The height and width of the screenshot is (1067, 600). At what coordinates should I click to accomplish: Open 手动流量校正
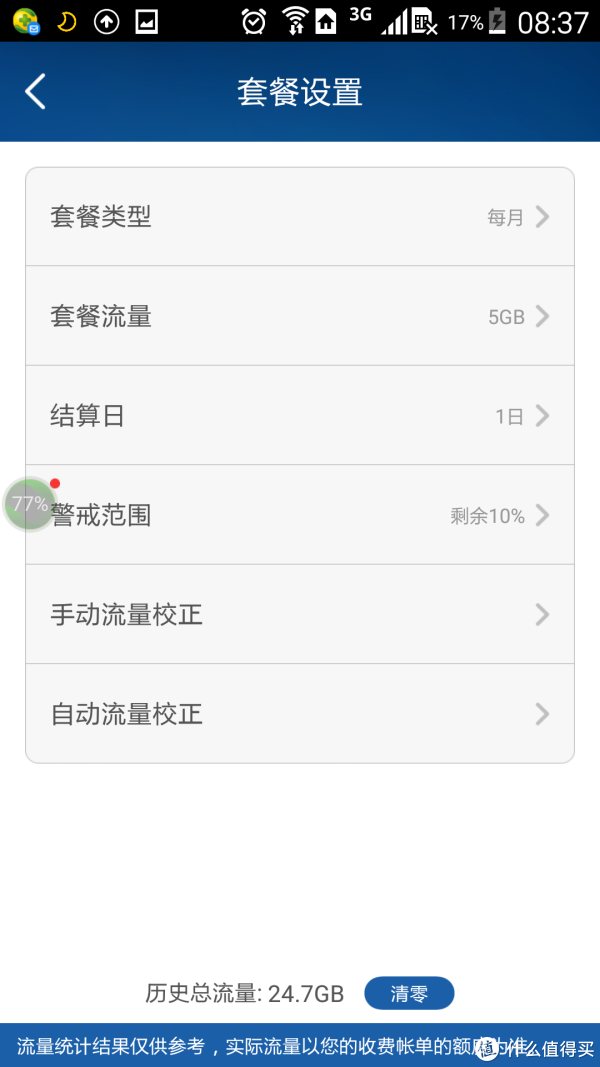(x=300, y=614)
